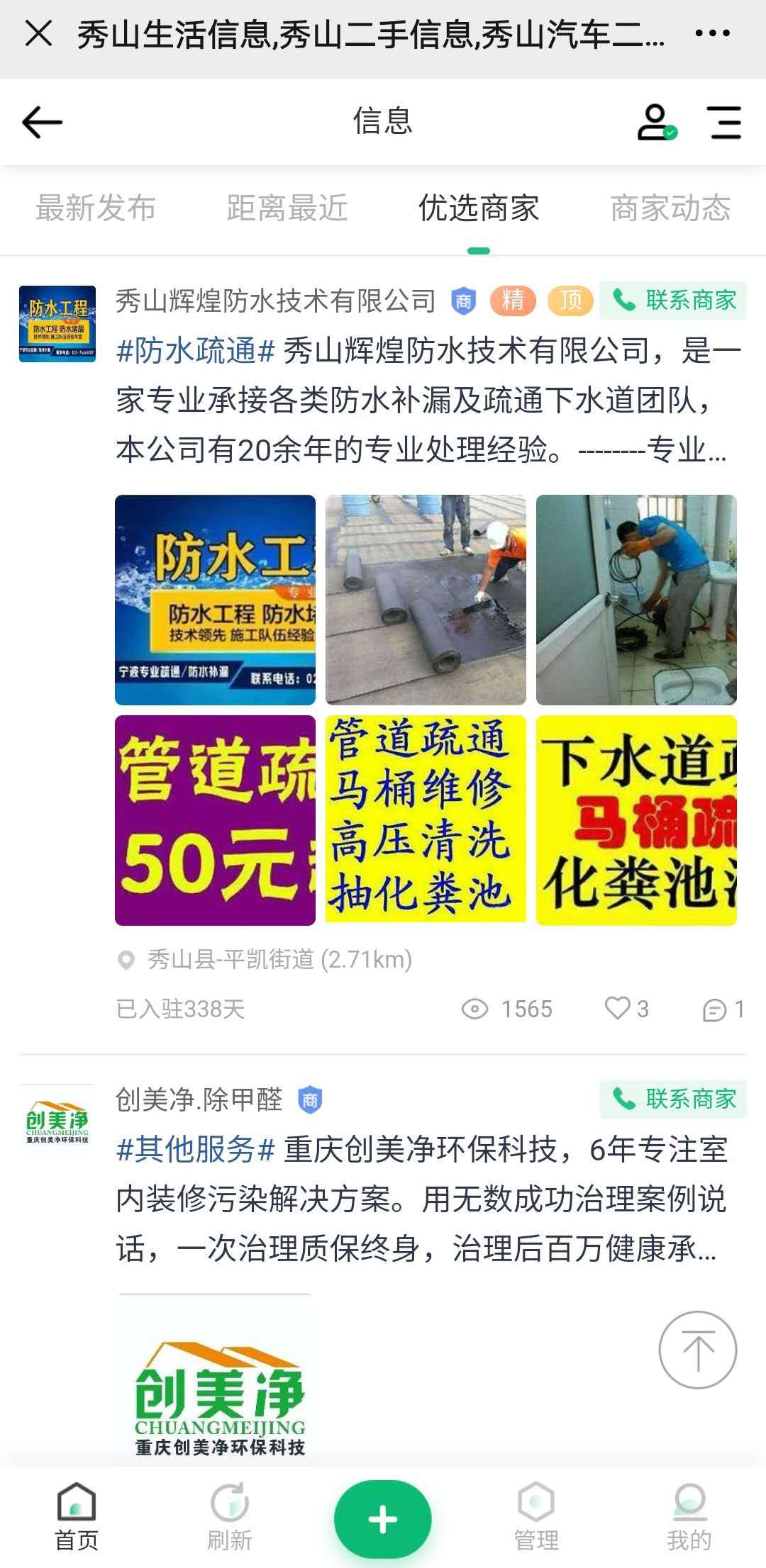
Task: Switch to the 商家动态 tab
Action: click(670, 208)
